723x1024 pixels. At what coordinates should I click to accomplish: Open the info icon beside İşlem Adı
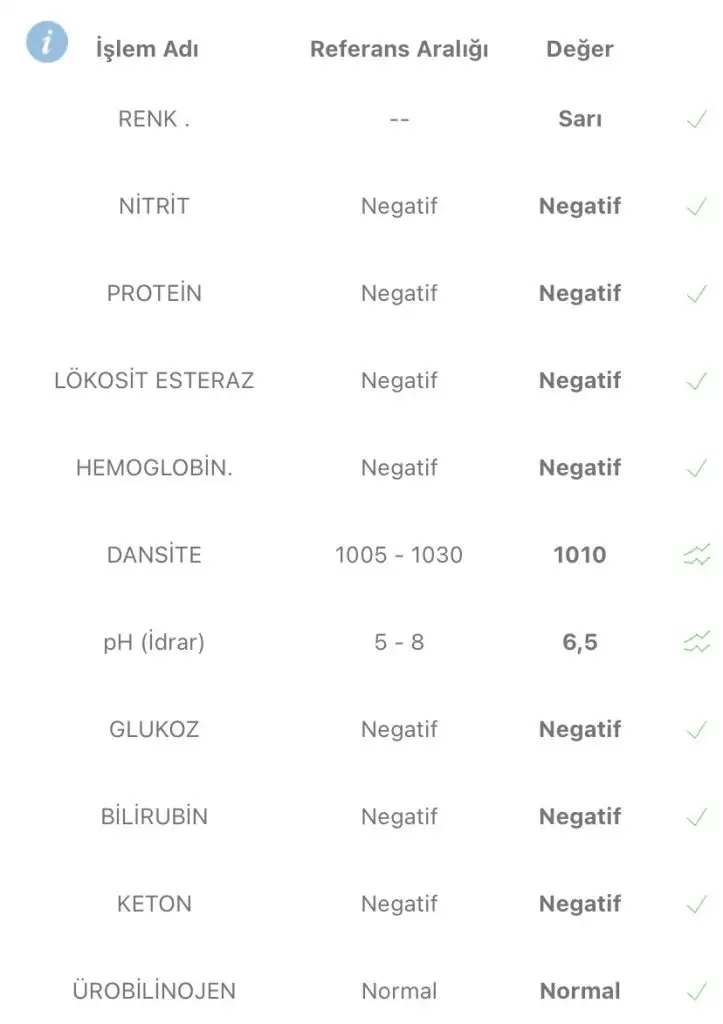pyautogui.click(x=47, y=43)
